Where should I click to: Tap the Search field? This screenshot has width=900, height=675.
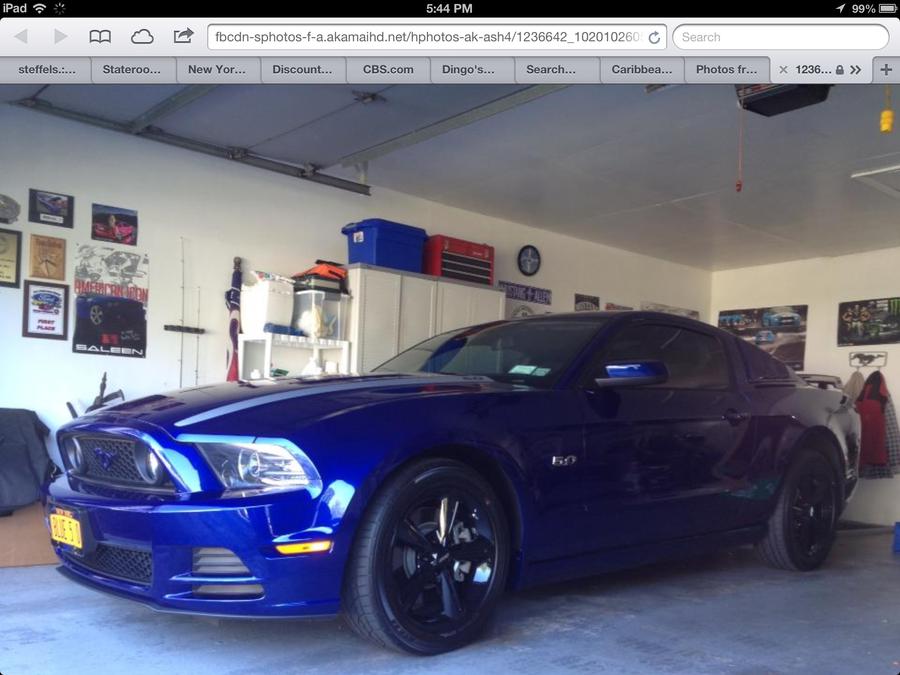780,37
